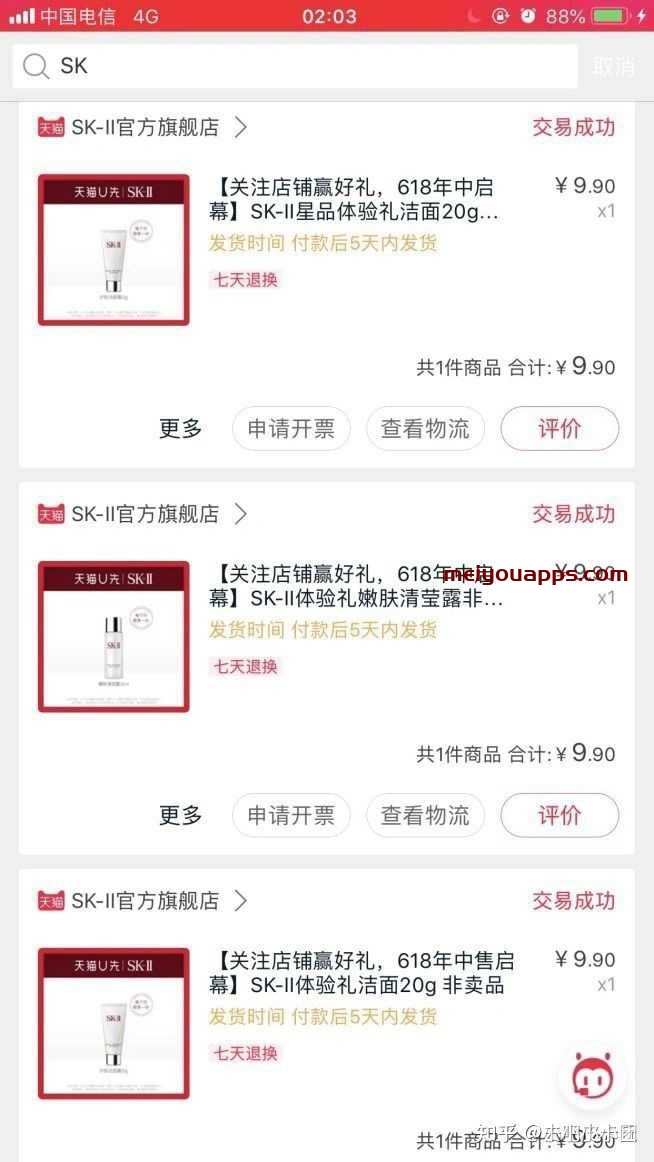Tap 申请开票 for the first order
This screenshot has height=1162, width=654.
[291, 429]
